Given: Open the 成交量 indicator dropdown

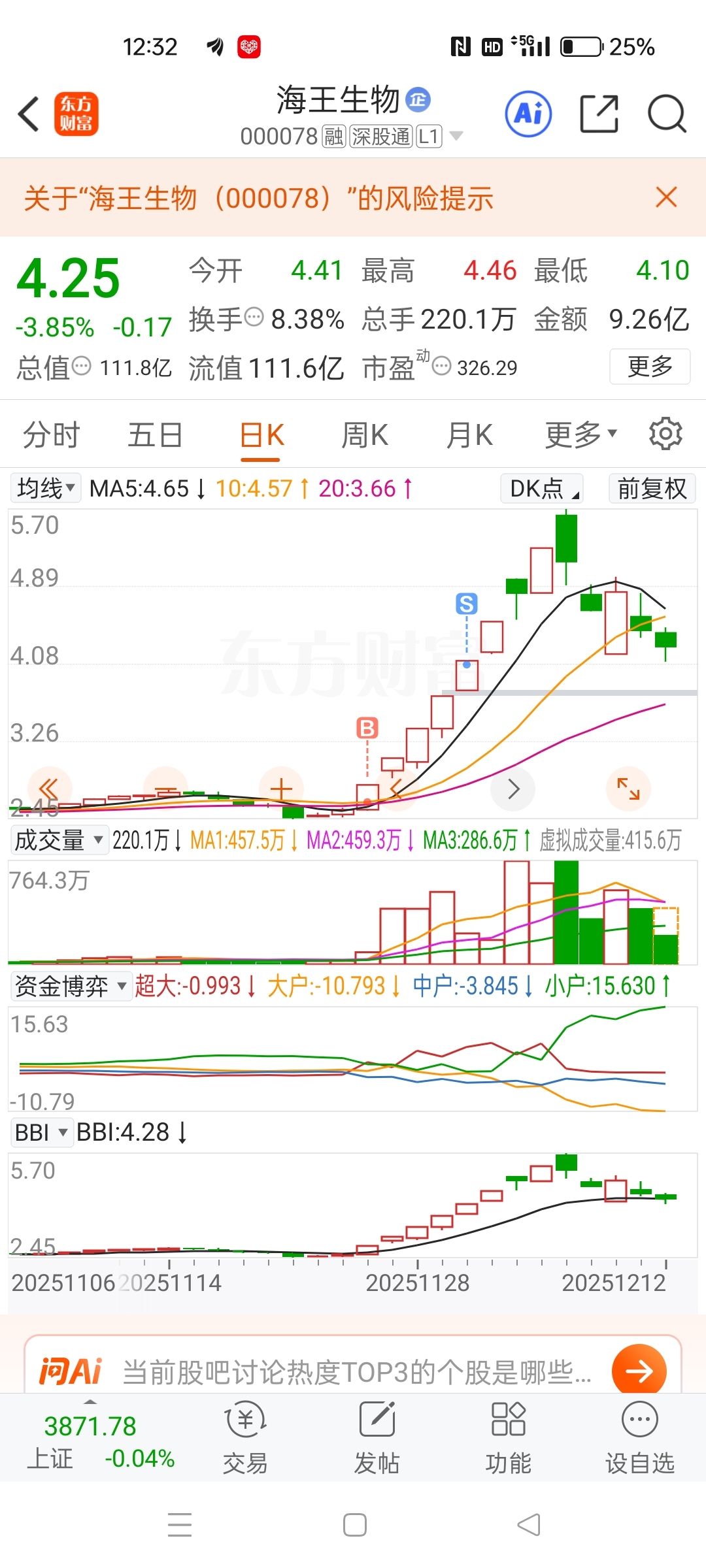Looking at the screenshot, I should tap(59, 840).
